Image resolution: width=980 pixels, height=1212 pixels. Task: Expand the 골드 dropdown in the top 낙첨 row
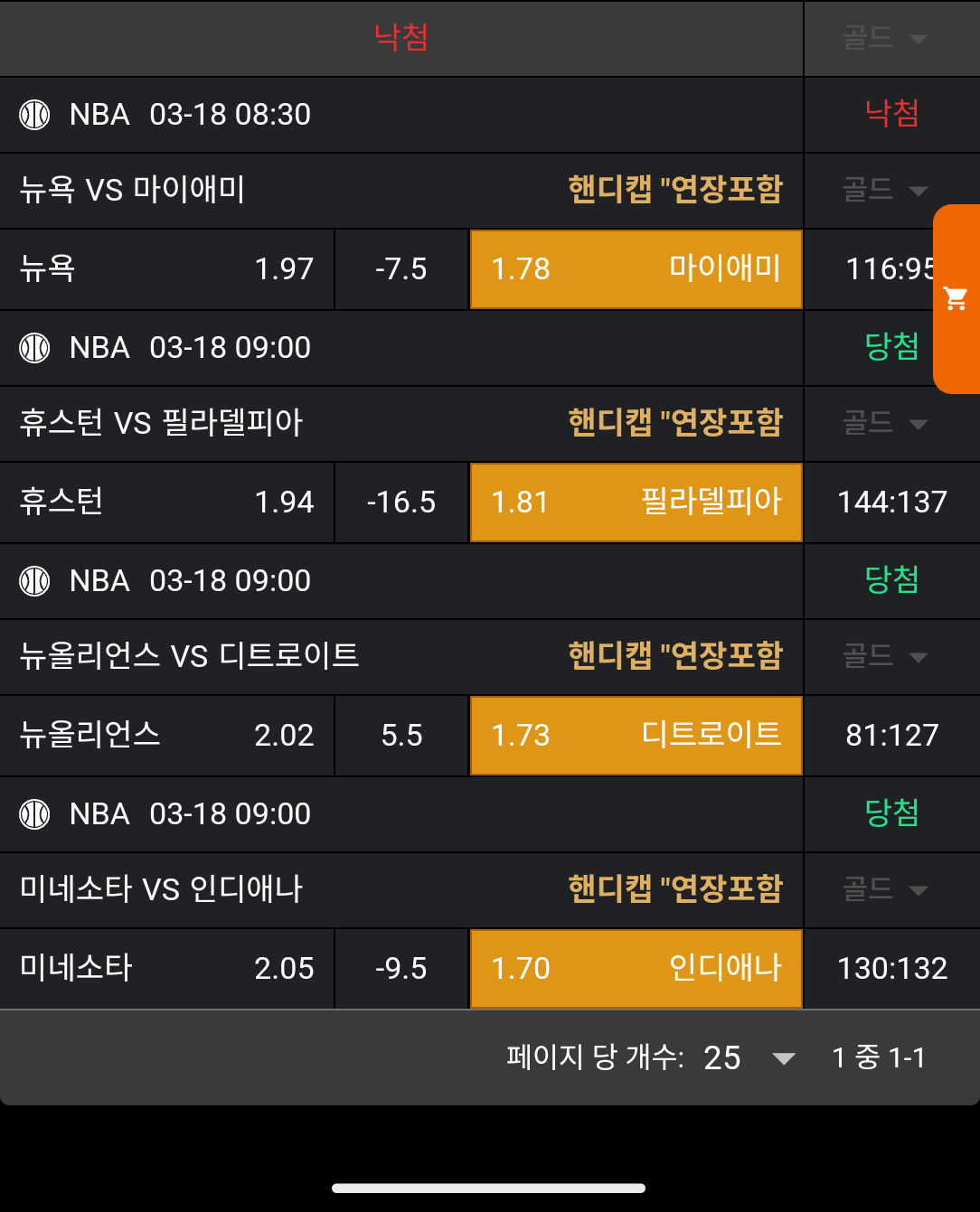click(886, 39)
